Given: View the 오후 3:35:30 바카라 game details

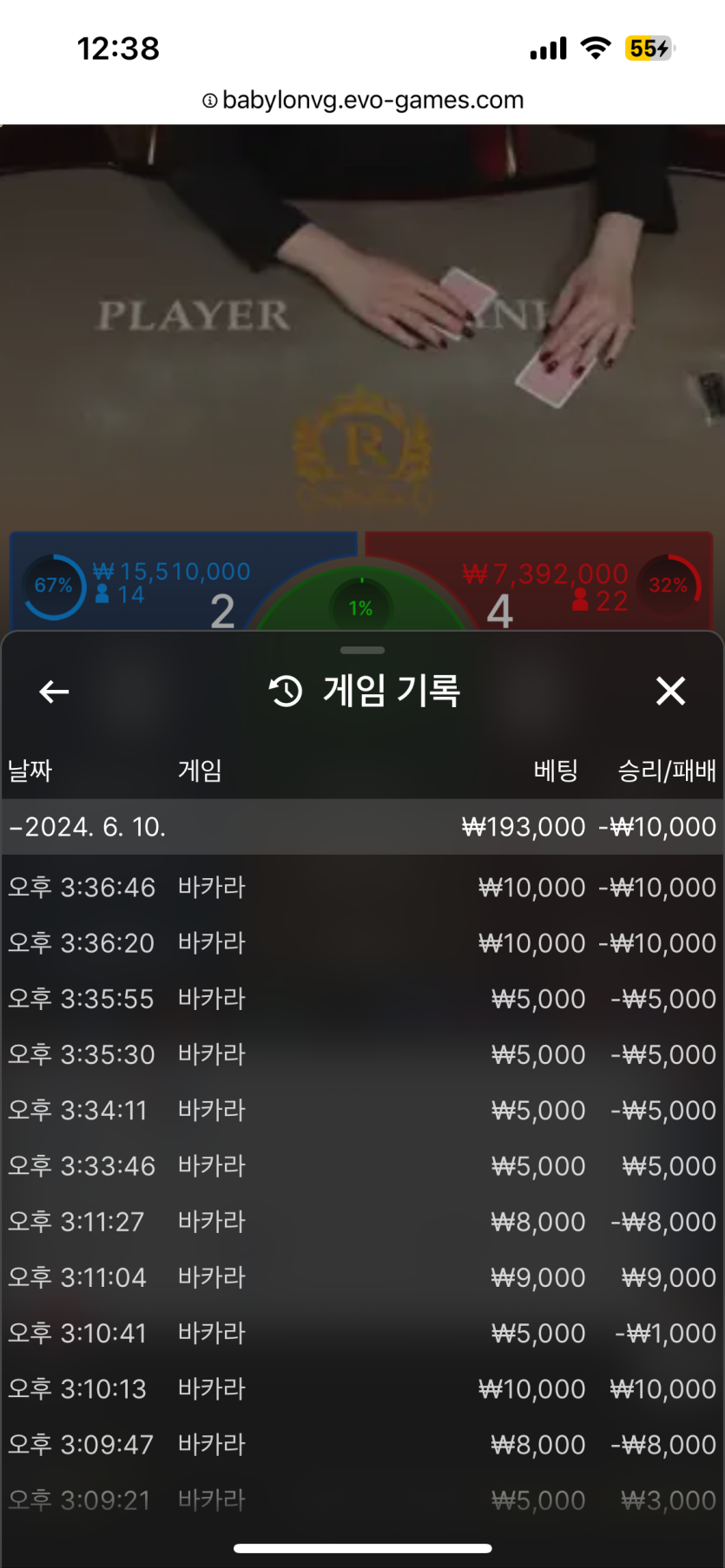Looking at the screenshot, I should click(362, 1054).
